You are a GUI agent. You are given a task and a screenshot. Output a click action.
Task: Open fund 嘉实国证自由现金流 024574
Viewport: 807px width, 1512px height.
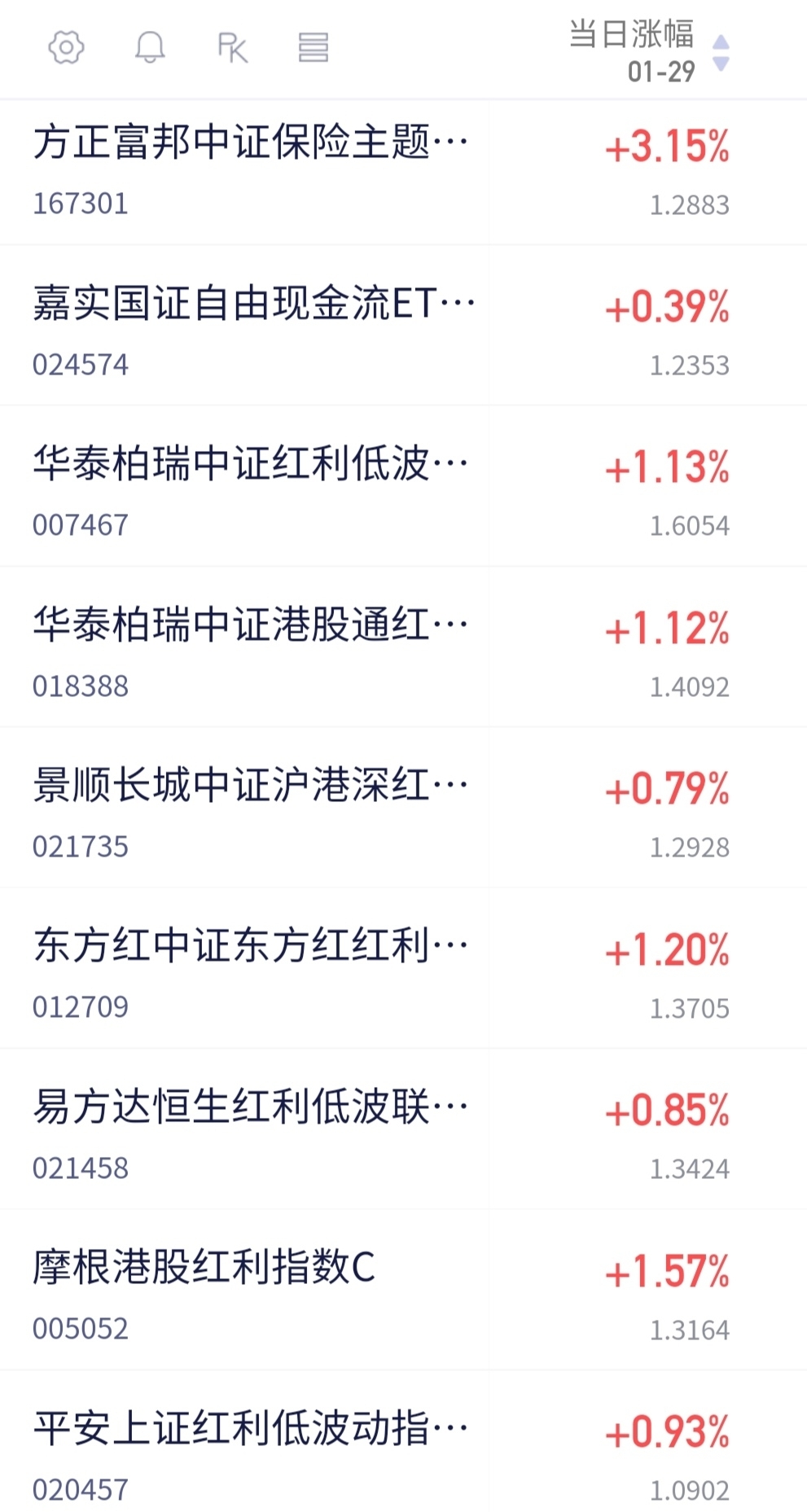pyautogui.click(x=252, y=331)
